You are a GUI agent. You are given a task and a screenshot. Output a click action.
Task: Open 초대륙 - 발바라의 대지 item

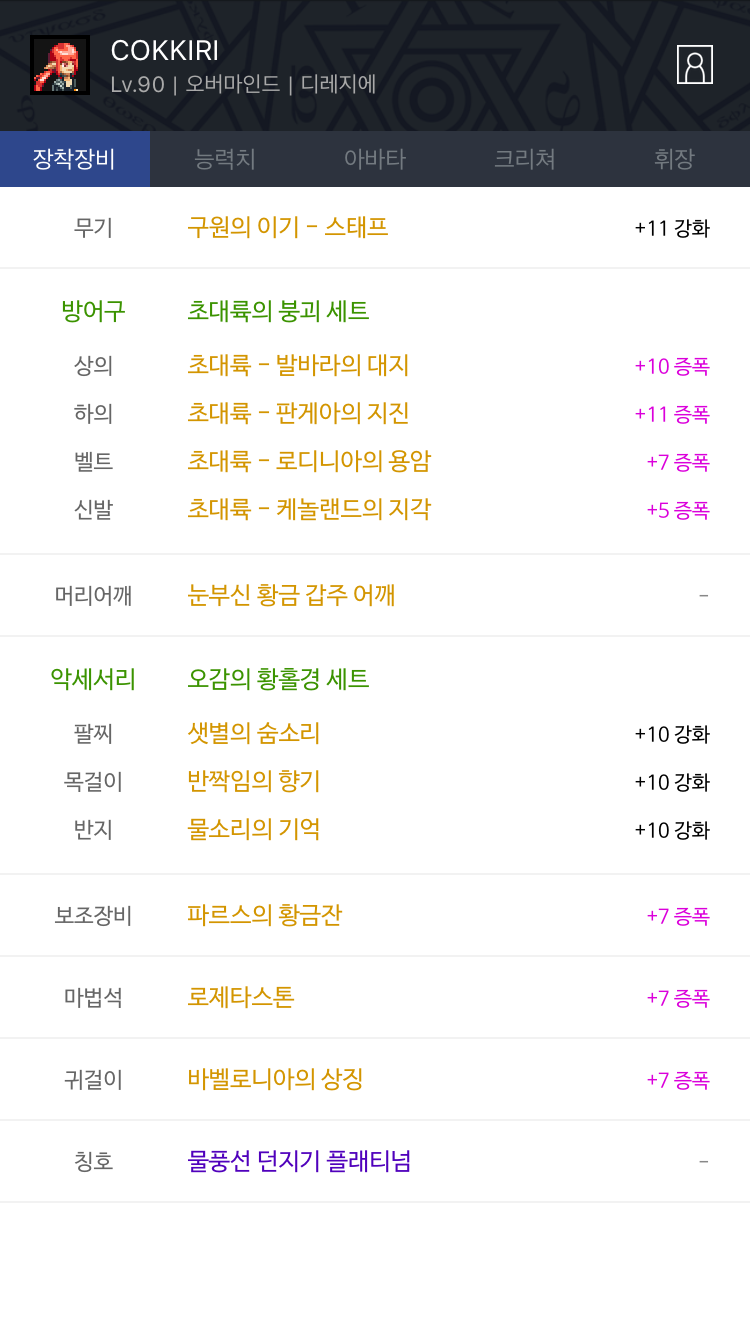pos(298,365)
